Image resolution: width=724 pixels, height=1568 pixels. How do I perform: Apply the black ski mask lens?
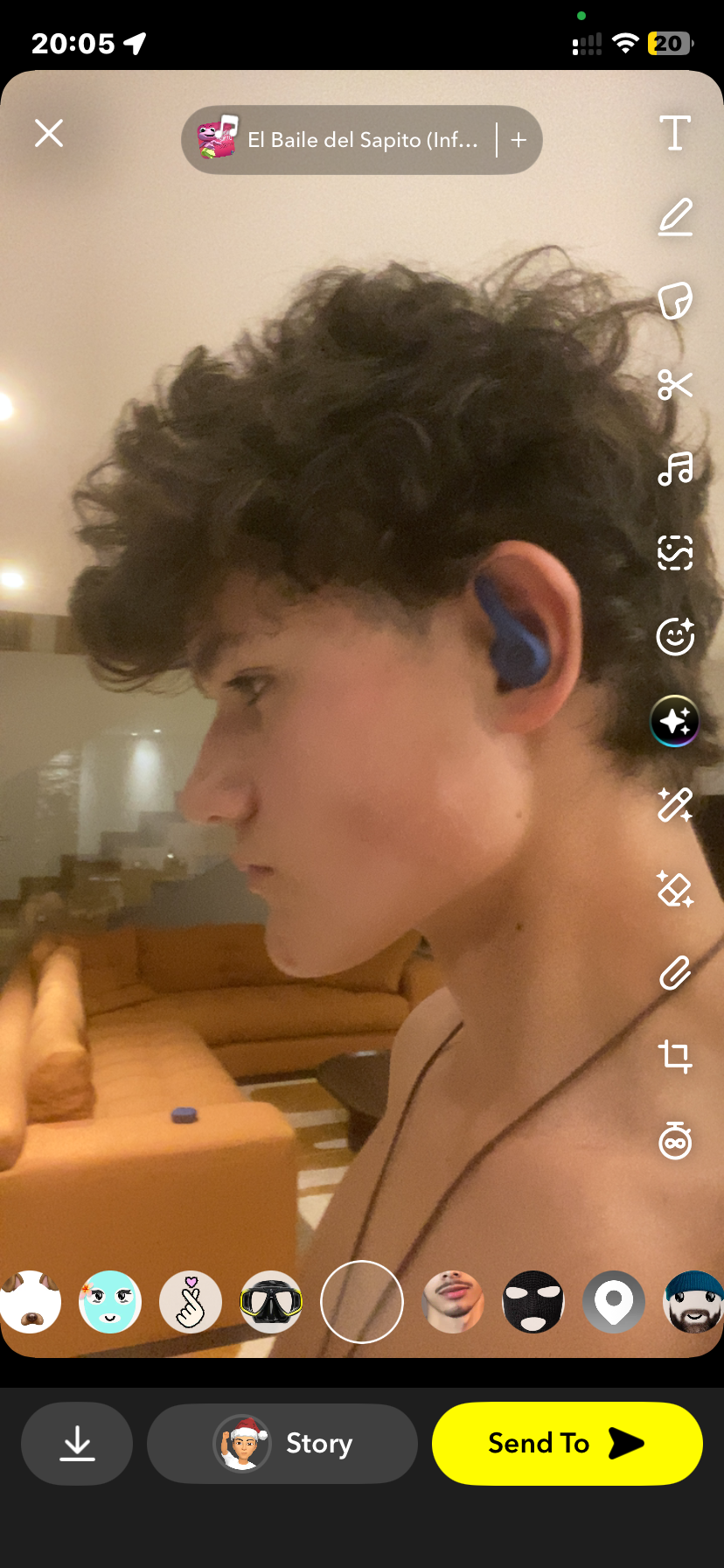pyautogui.click(x=533, y=1302)
